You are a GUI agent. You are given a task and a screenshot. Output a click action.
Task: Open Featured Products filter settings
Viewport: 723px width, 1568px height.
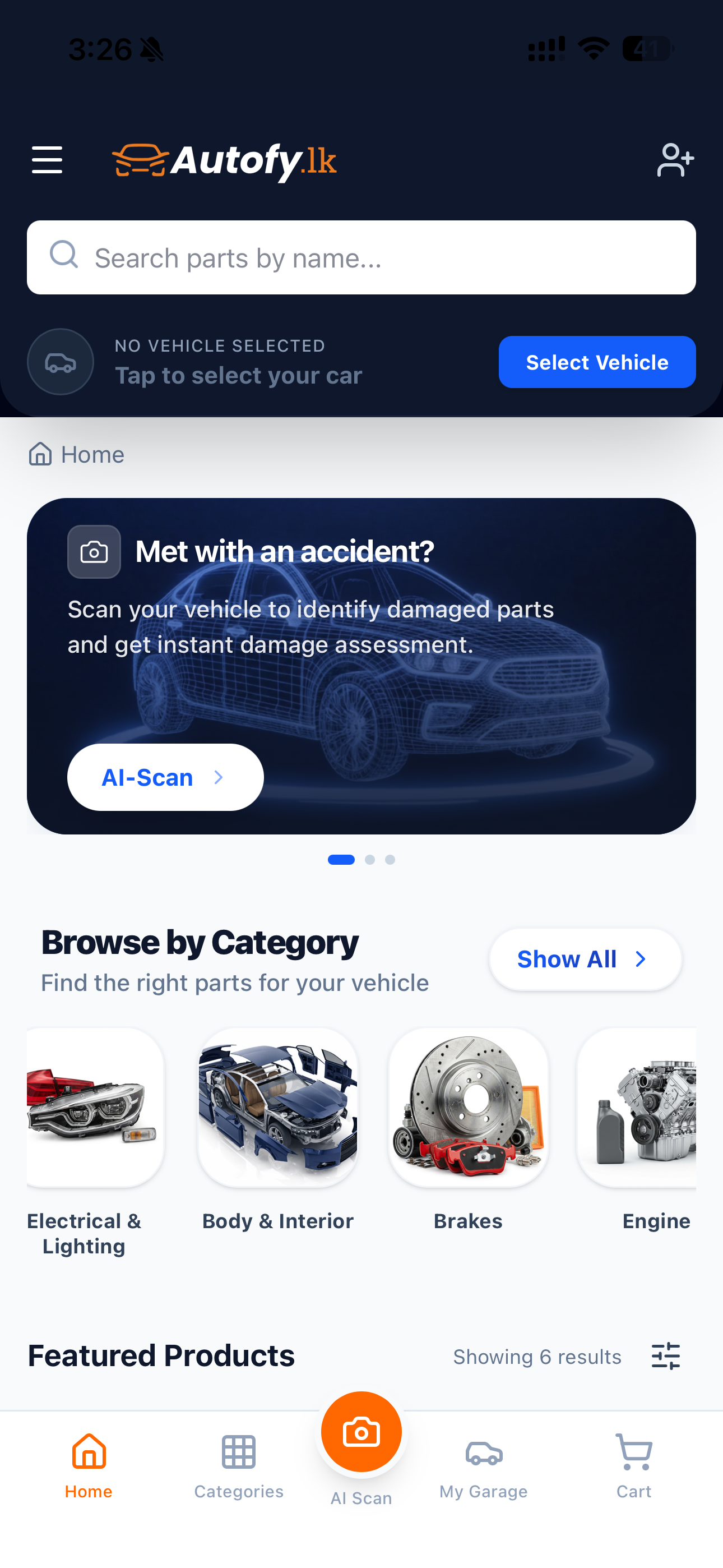tap(665, 1356)
